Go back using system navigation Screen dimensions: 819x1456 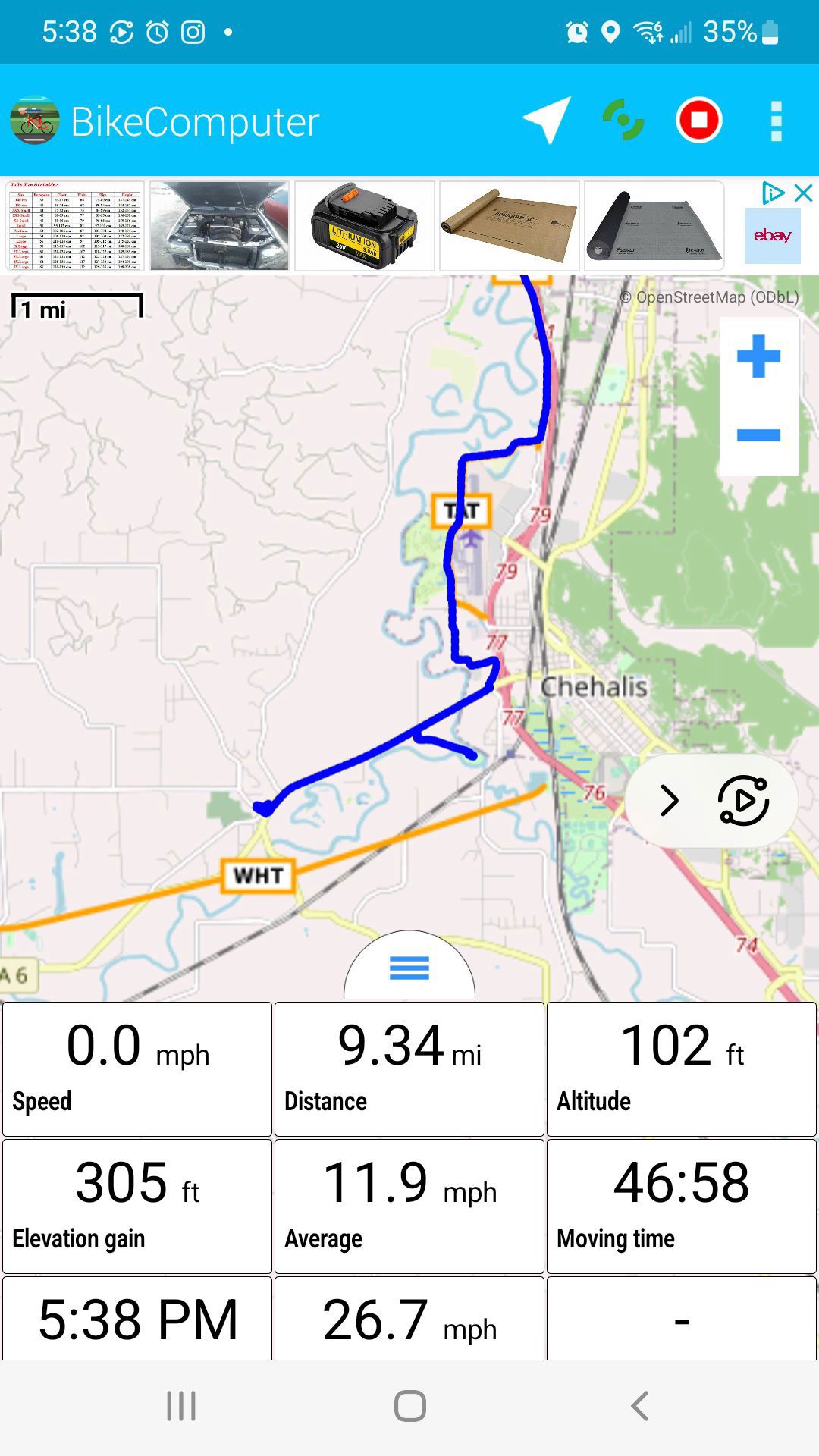point(639,1406)
